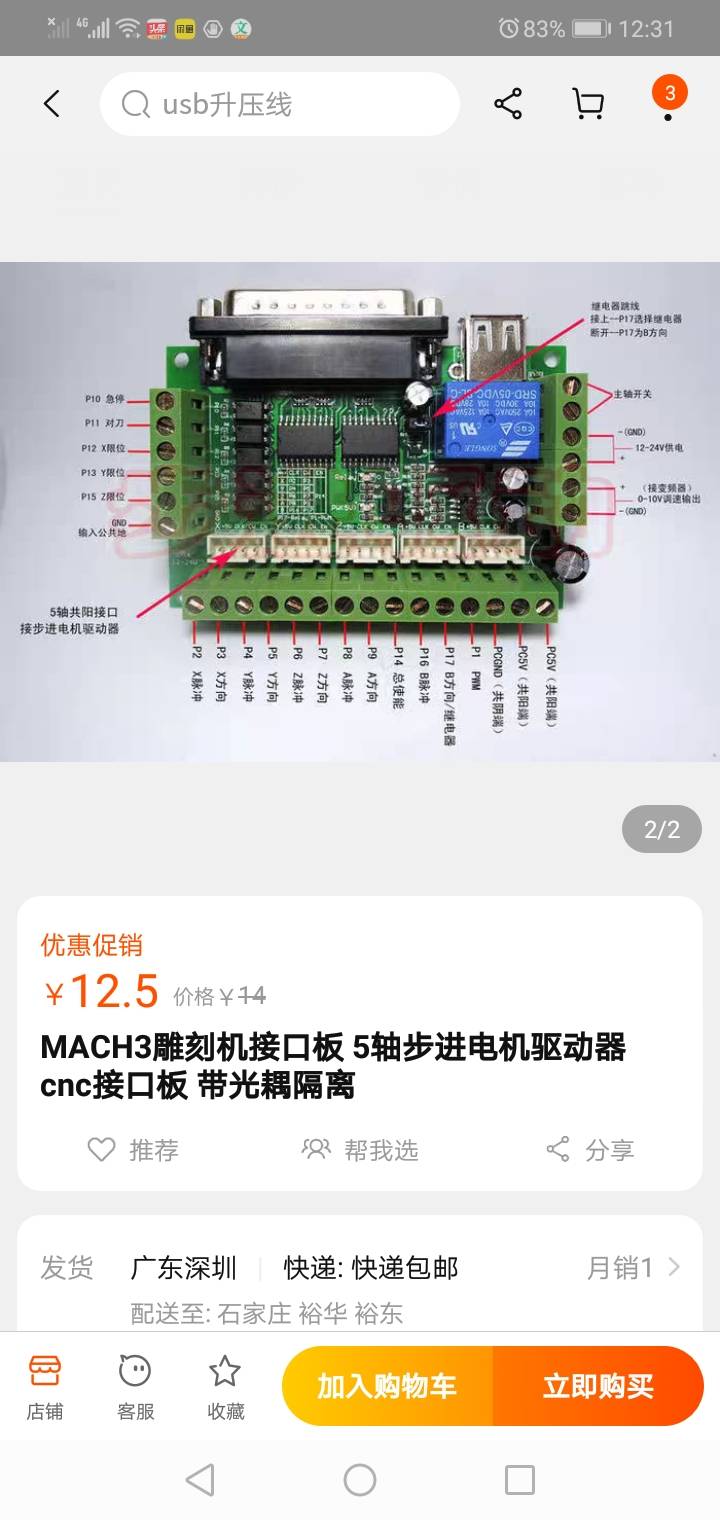Image resolution: width=720 pixels, height=1520 pixels.
Task: Tap 分享 under the product title
Action: click(x=590, y=1150)
